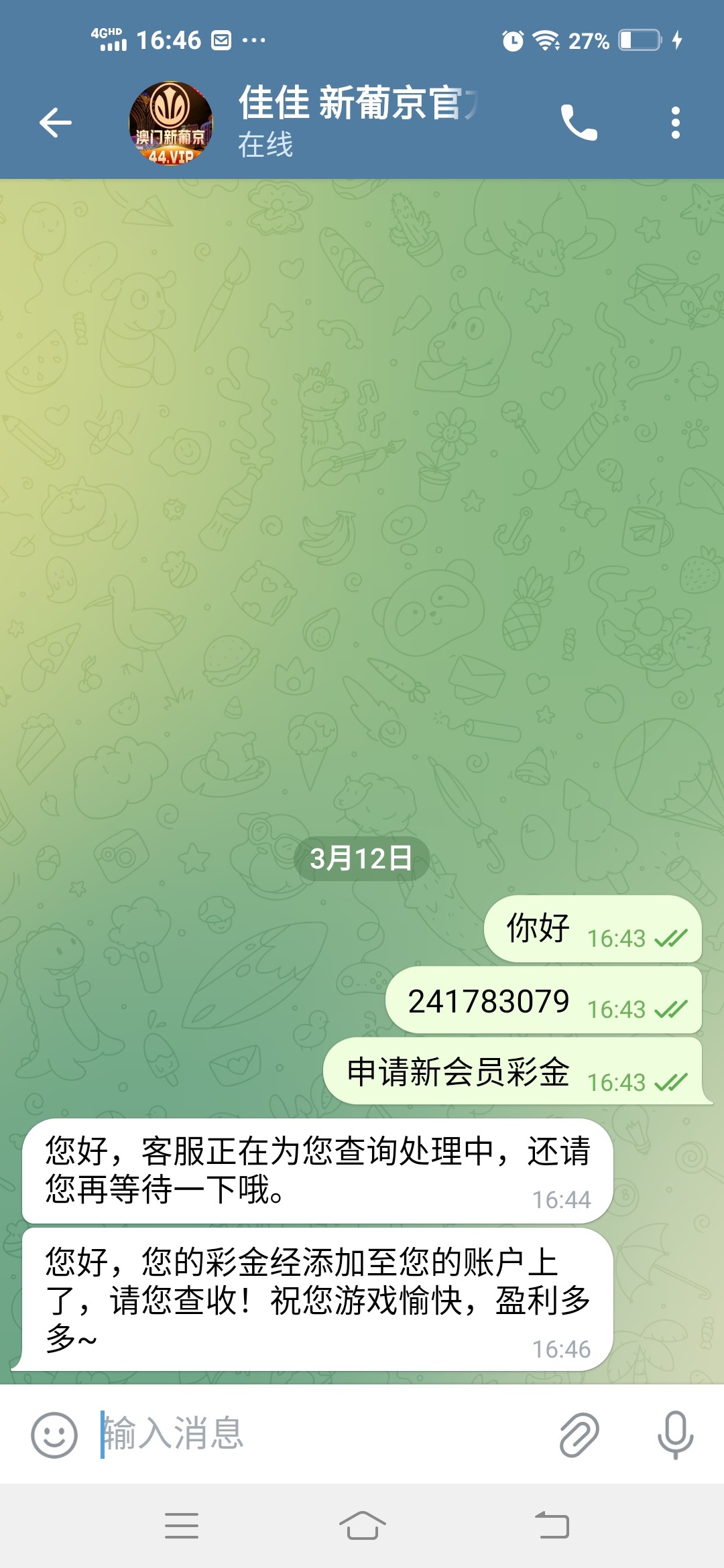Open the three-dot overflow menu
Viewport: 724px width, 1568px height.
(675, 123)
